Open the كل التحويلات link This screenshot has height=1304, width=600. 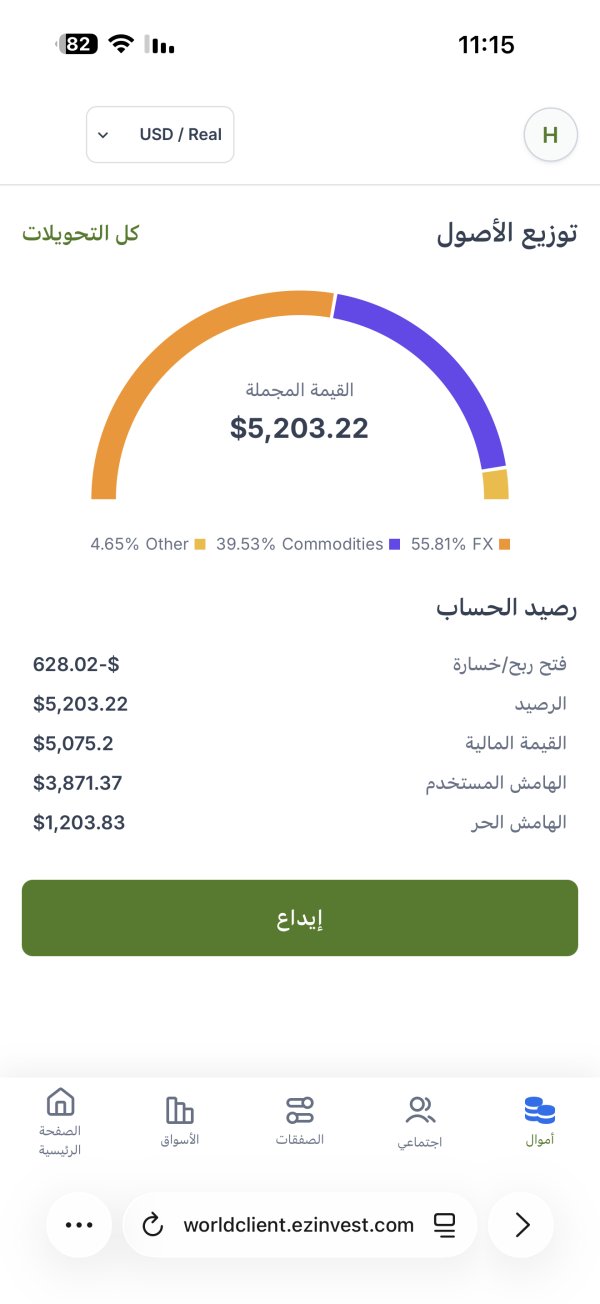click(x=81, y=233)
